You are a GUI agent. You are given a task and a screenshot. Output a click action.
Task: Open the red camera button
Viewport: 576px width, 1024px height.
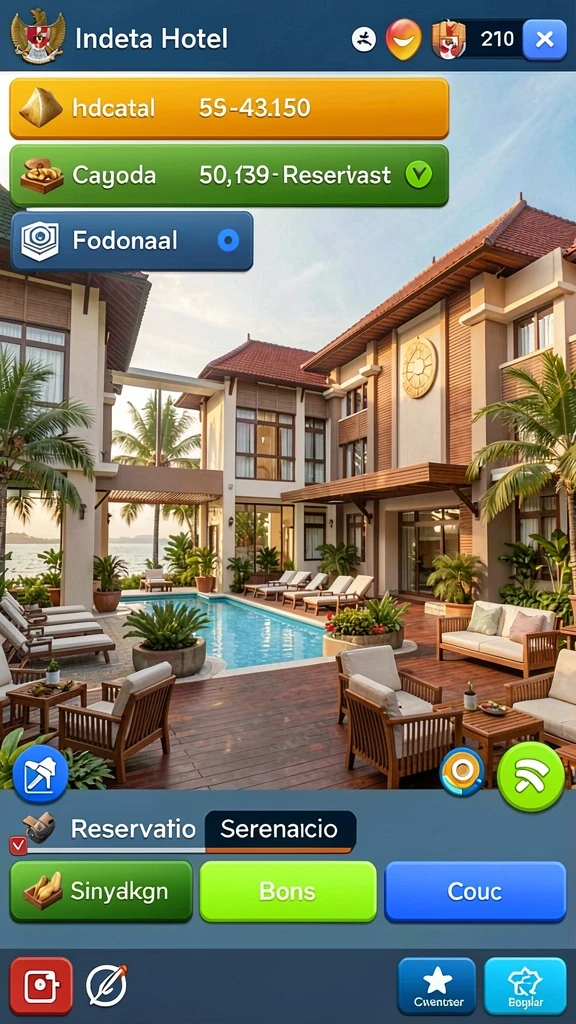pyautogui.click(x=41, y=986)
